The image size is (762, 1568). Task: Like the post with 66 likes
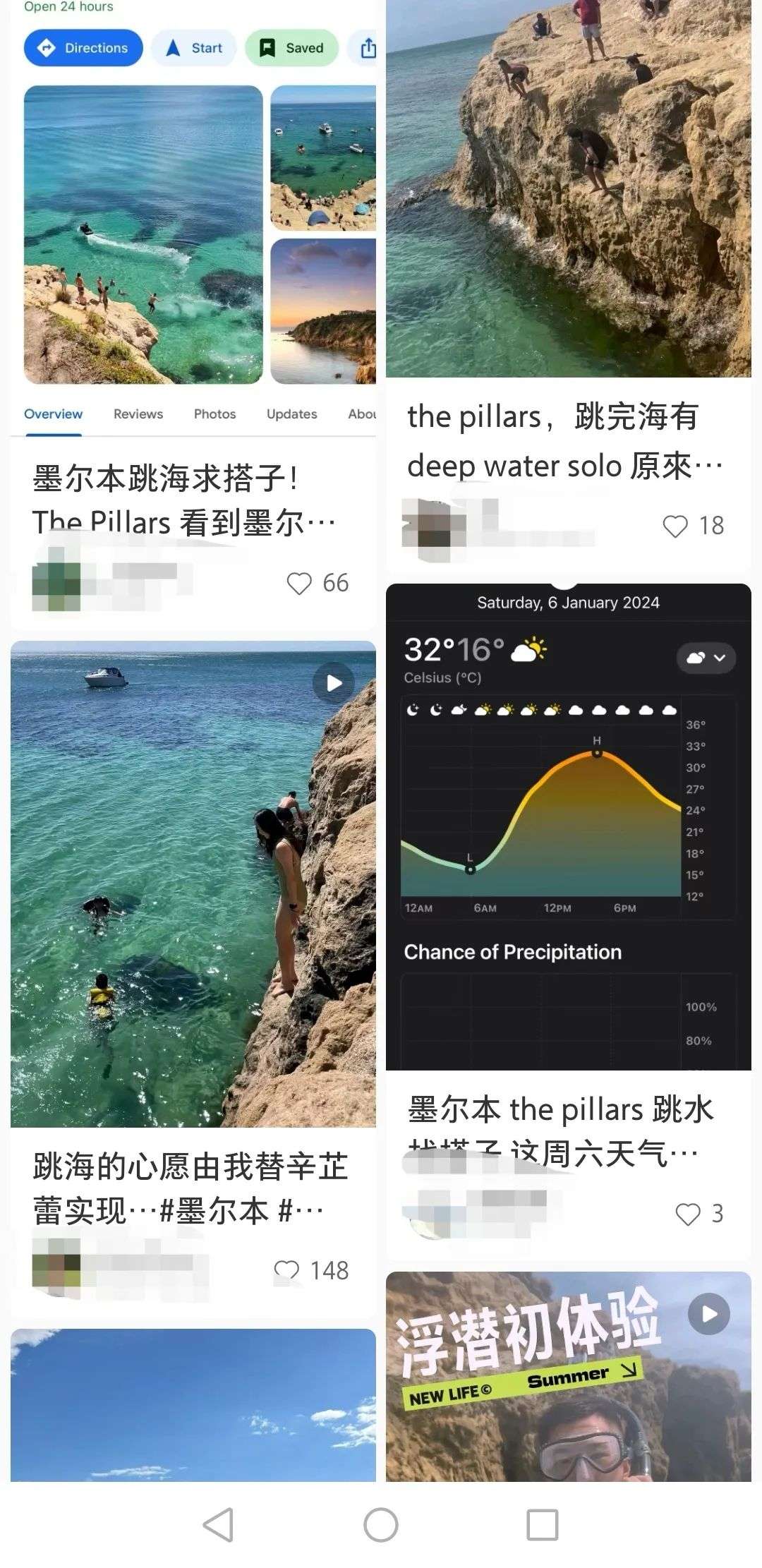[x=299, y=583]
